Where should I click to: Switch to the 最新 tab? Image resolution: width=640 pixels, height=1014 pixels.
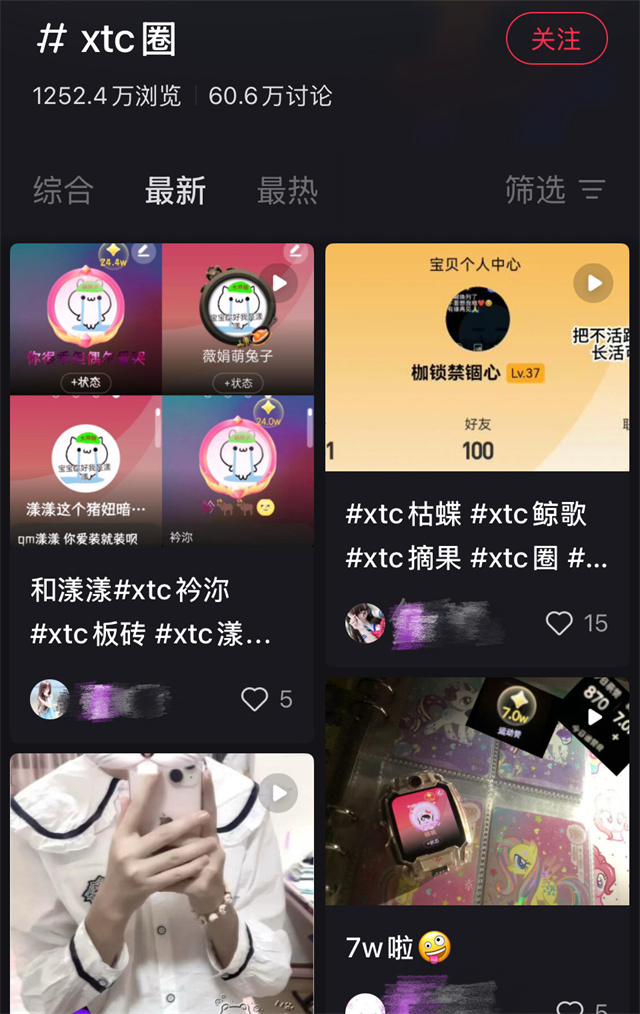click(x=175, y=190)
